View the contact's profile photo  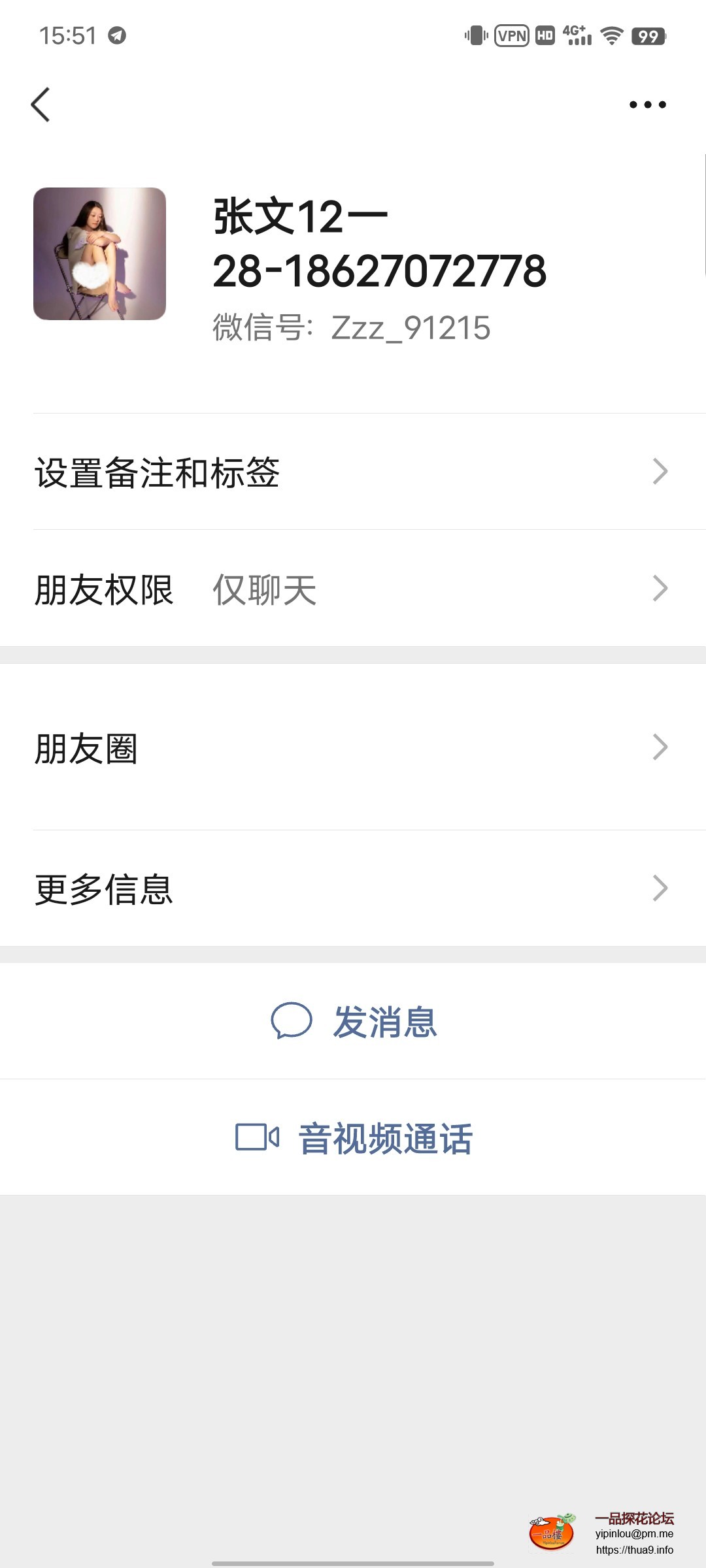click(99, 253)
